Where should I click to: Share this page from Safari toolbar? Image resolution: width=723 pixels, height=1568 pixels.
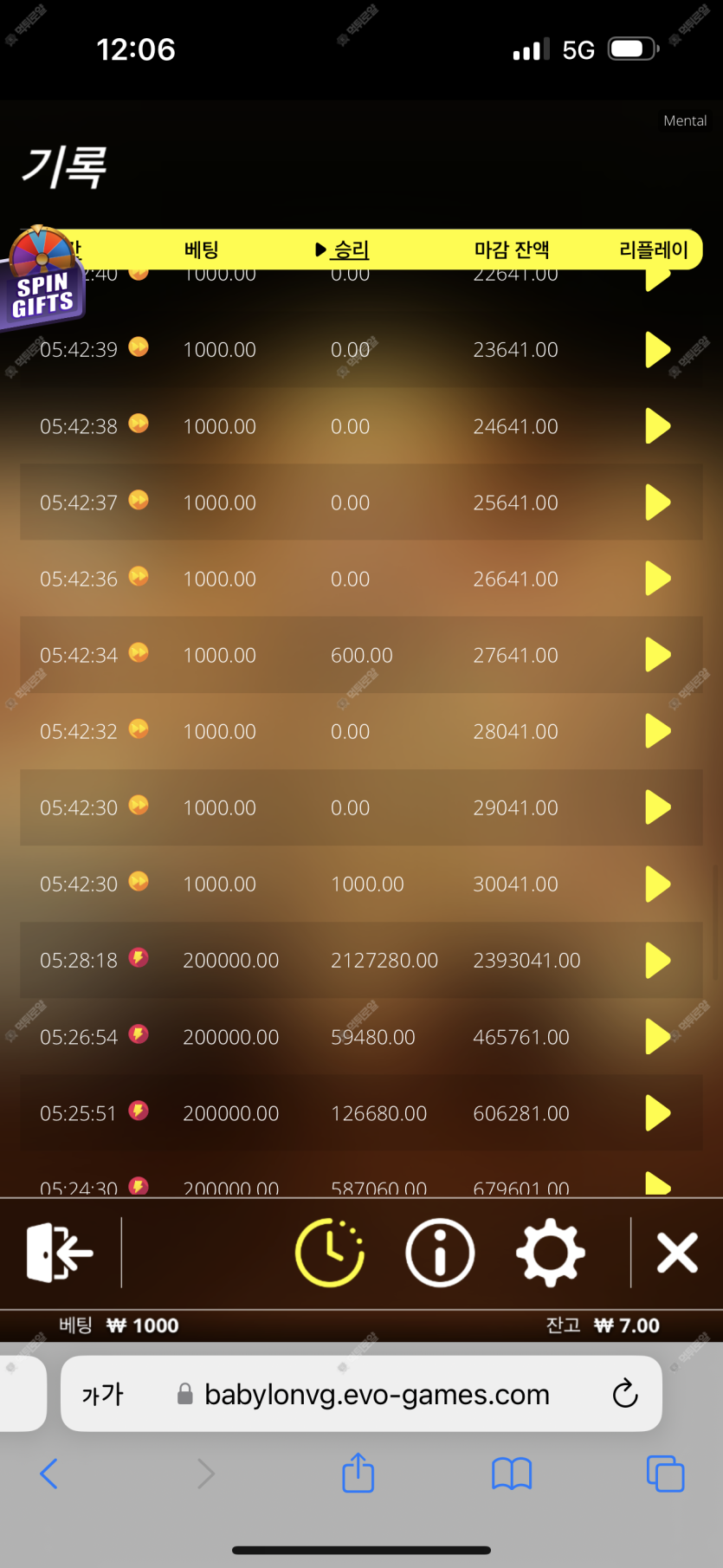click(x=358, y=1473)
